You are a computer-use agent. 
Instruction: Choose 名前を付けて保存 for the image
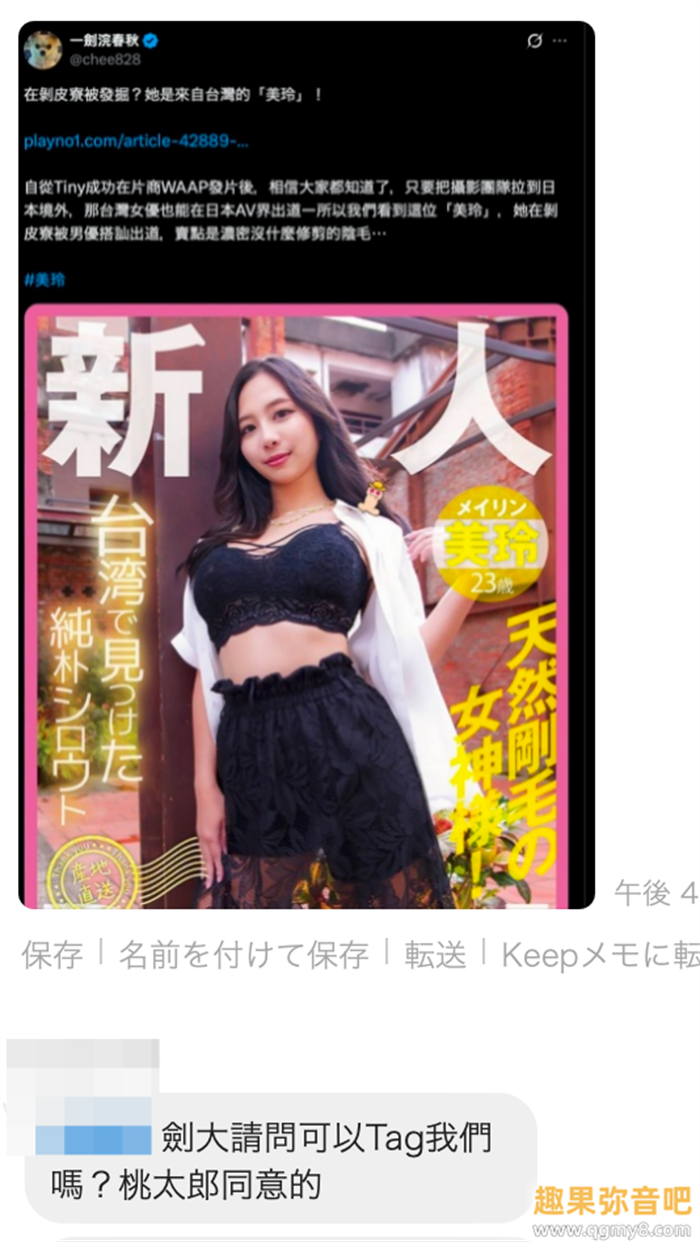click(243, 955)
